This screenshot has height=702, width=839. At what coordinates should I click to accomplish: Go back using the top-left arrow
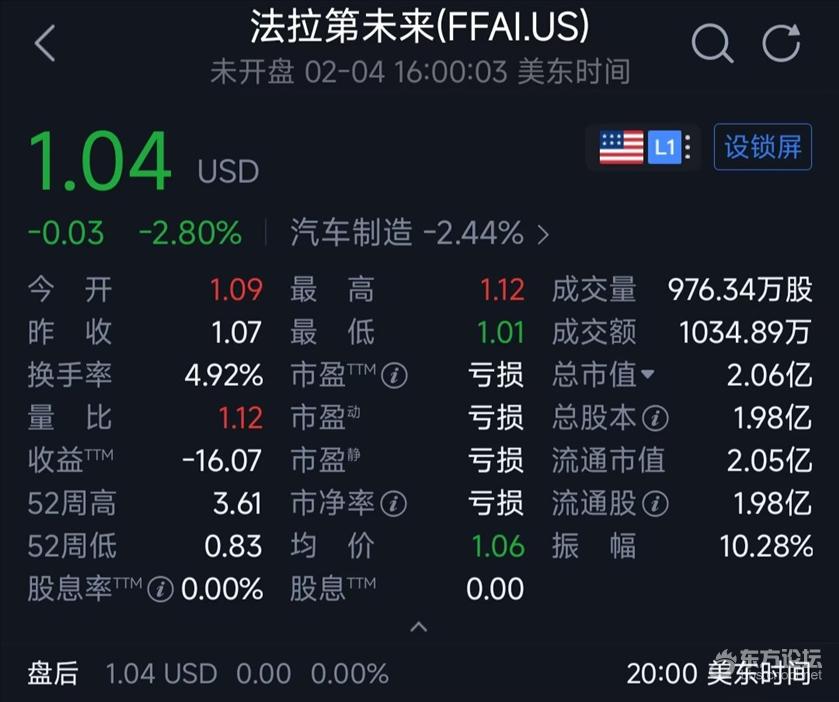pos(45,43)
